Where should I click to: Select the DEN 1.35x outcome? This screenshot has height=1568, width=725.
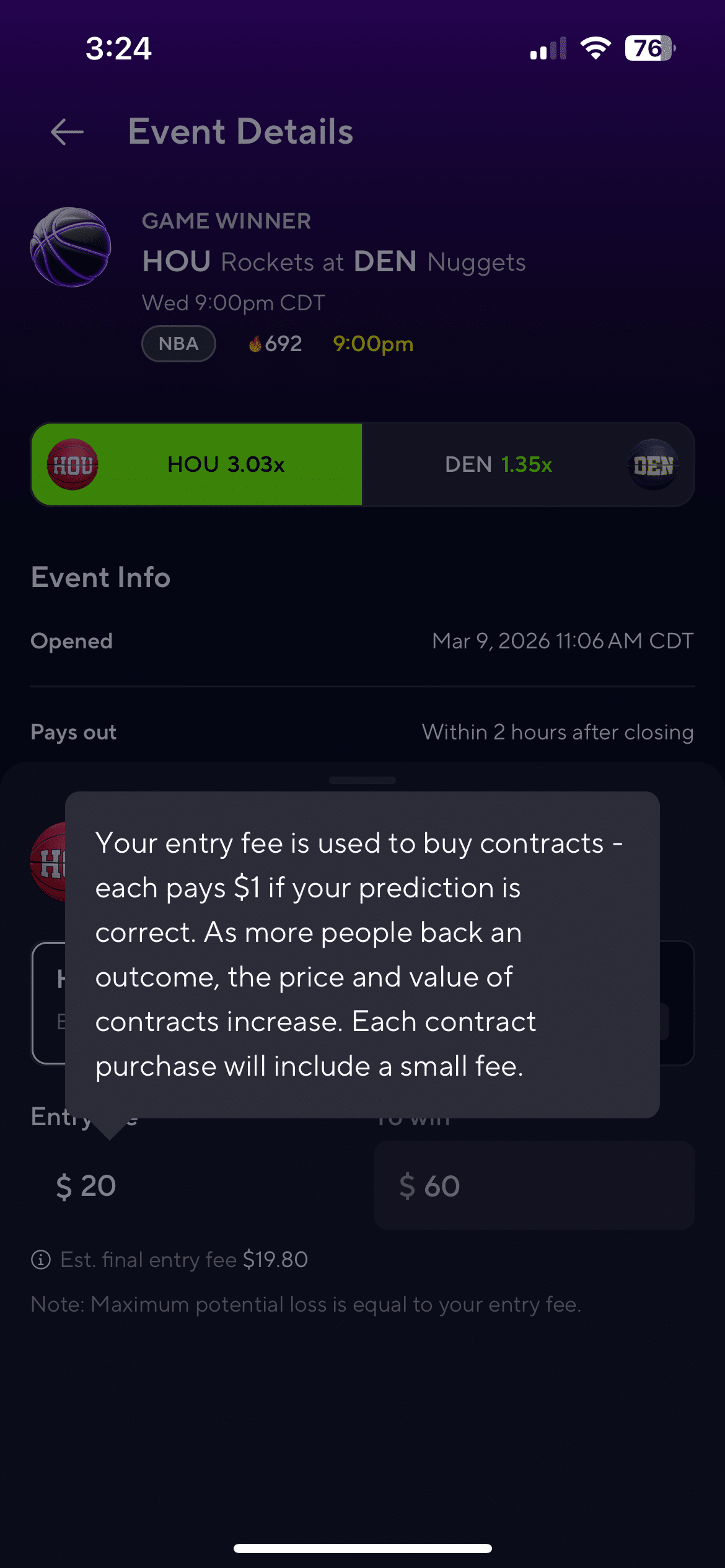528,464
